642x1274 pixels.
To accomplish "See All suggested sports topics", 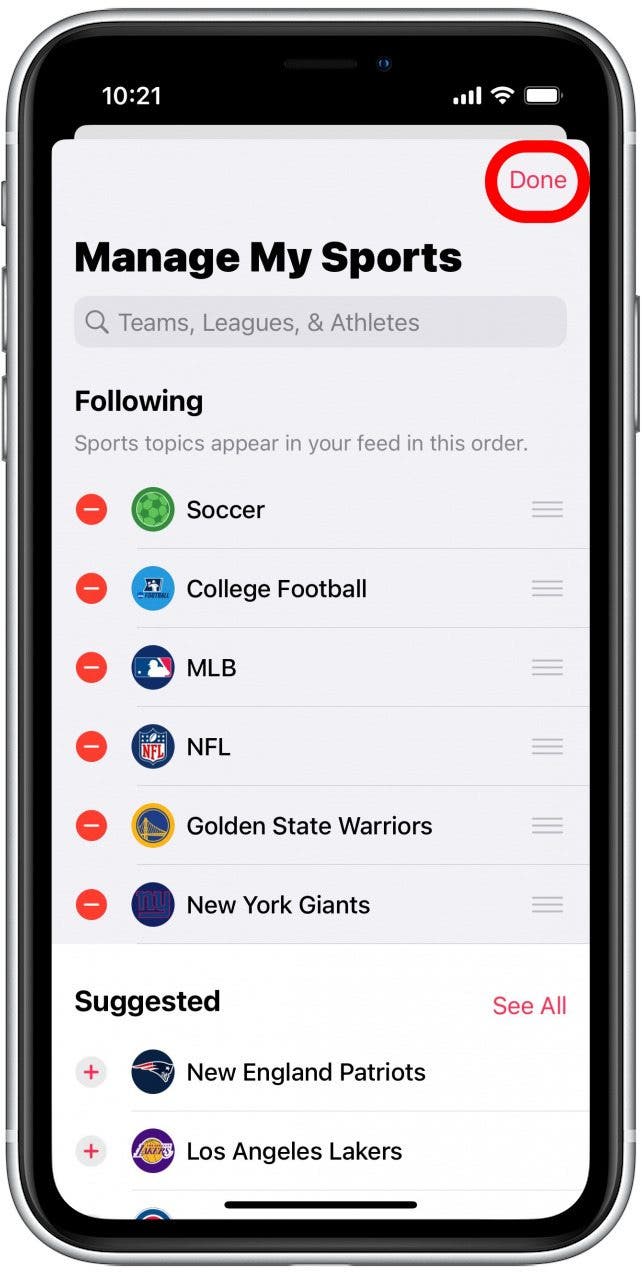I will pyautogui.click(x=529, y=1006).
